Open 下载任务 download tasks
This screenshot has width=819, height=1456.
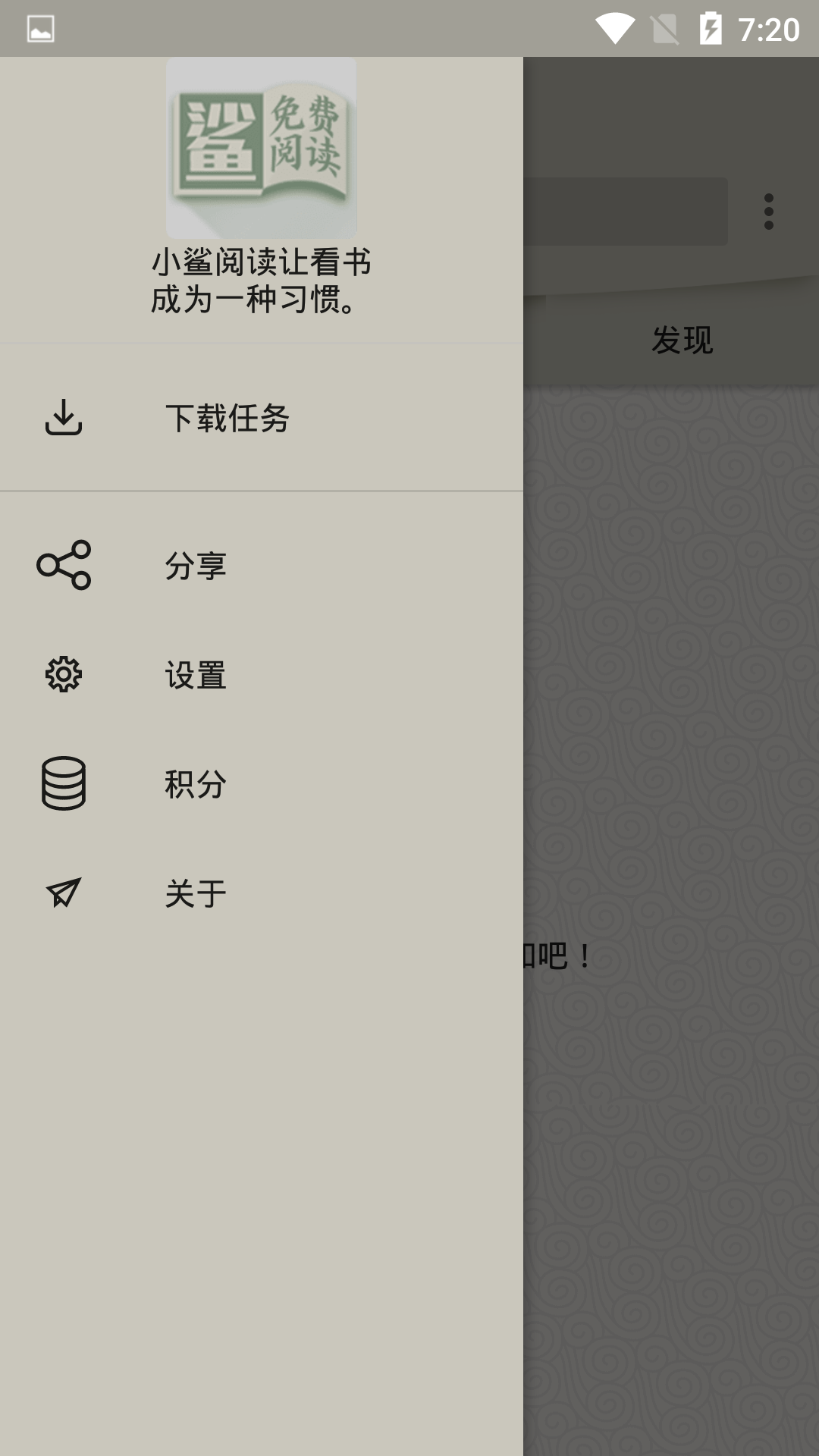point(227,418)
